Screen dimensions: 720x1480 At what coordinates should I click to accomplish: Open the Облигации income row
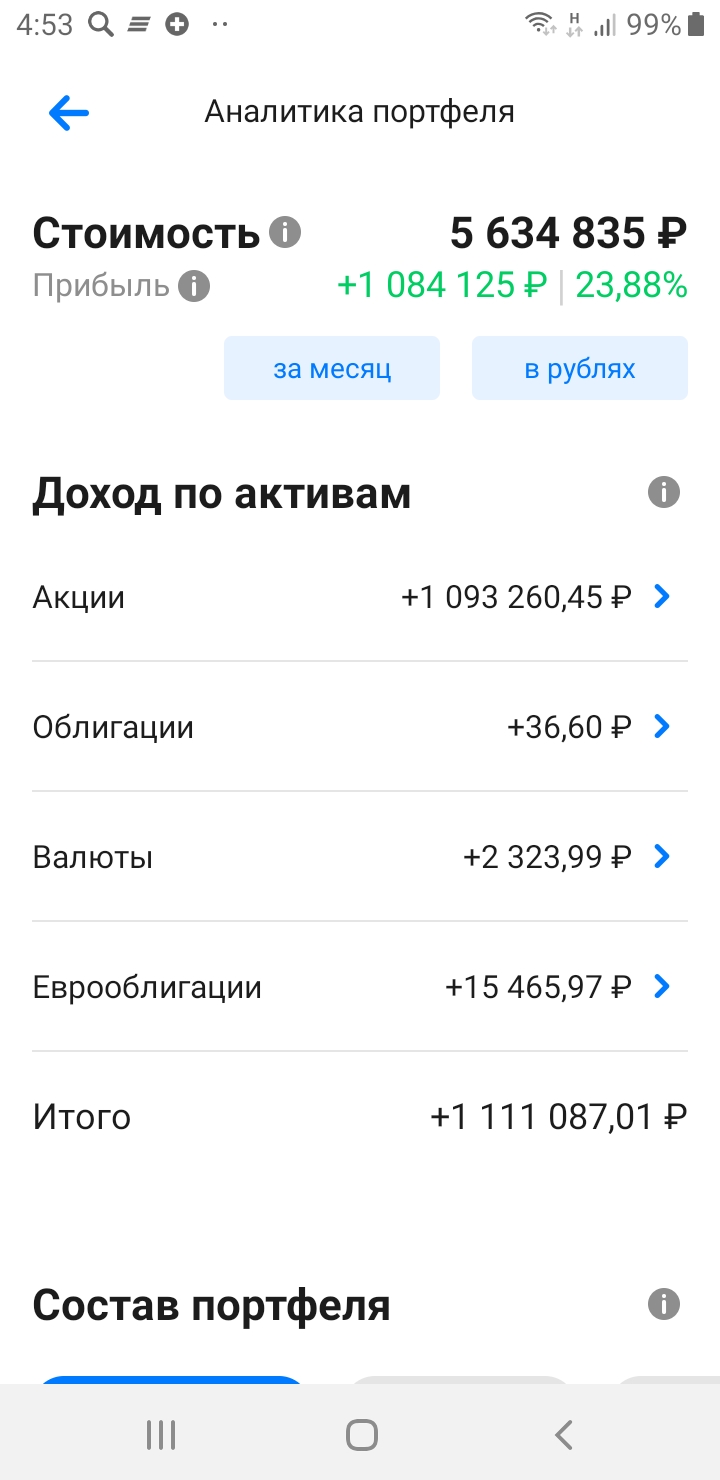(x=360, y=727)
